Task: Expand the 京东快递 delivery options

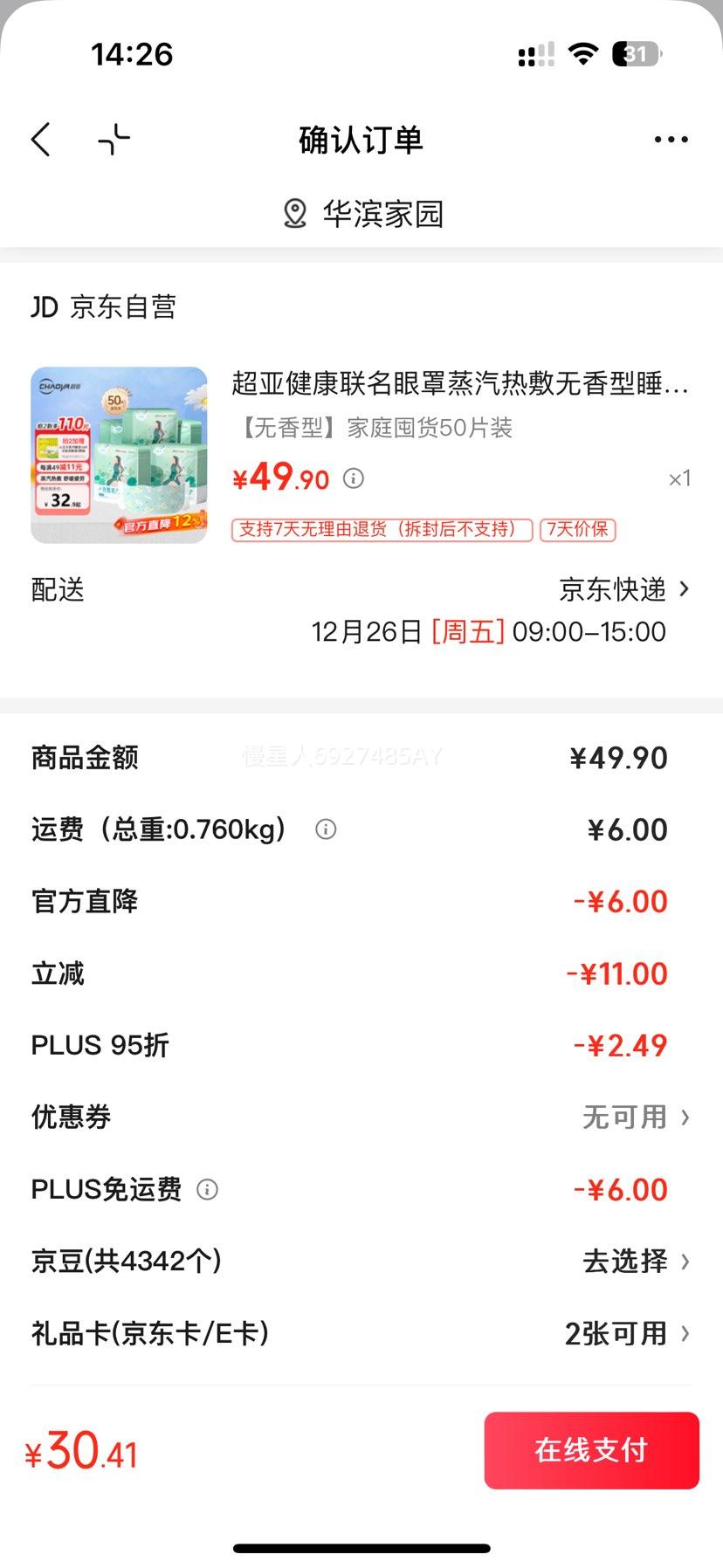Action: 622,589
